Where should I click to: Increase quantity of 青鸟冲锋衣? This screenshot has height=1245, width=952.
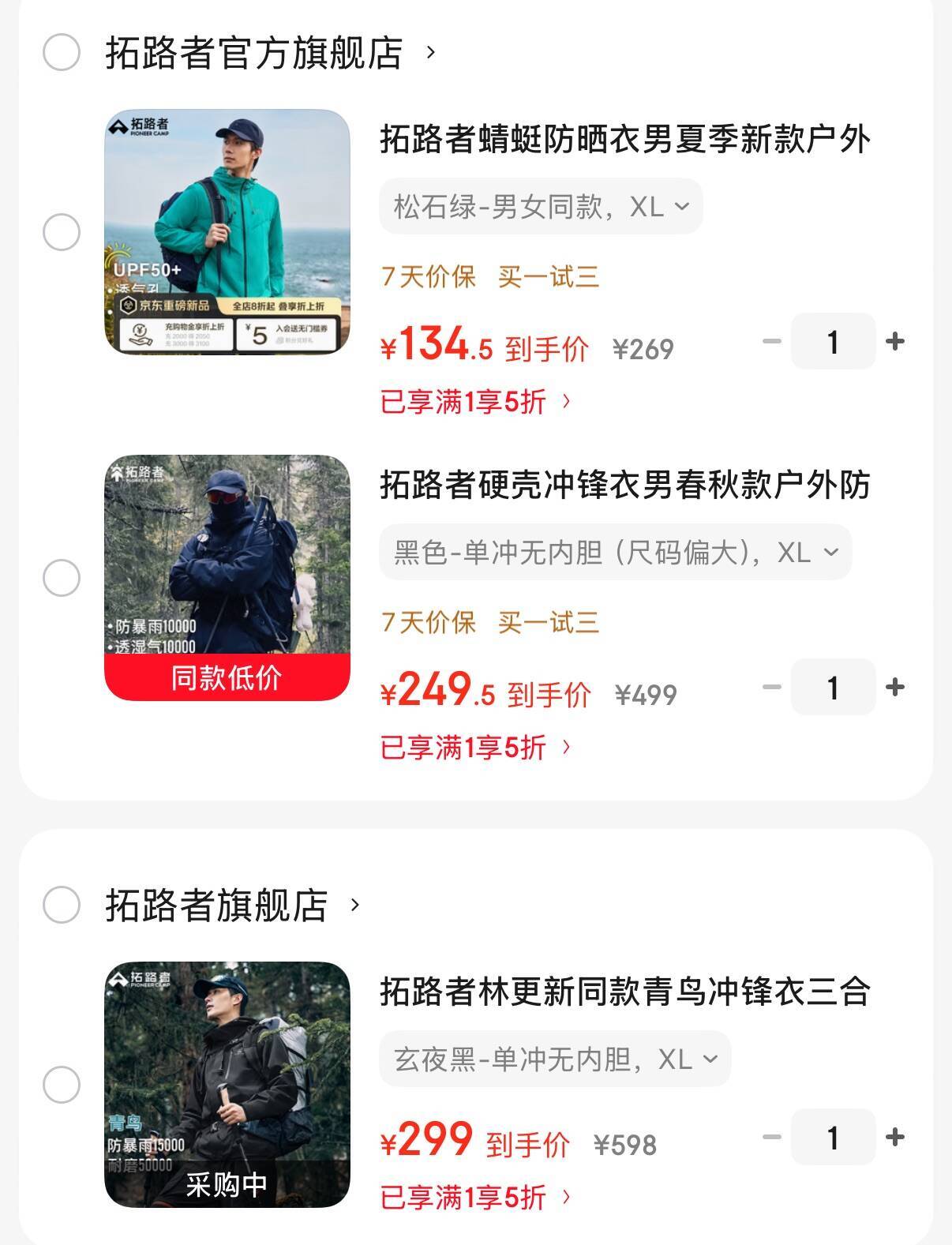[x=895, y=1137]
